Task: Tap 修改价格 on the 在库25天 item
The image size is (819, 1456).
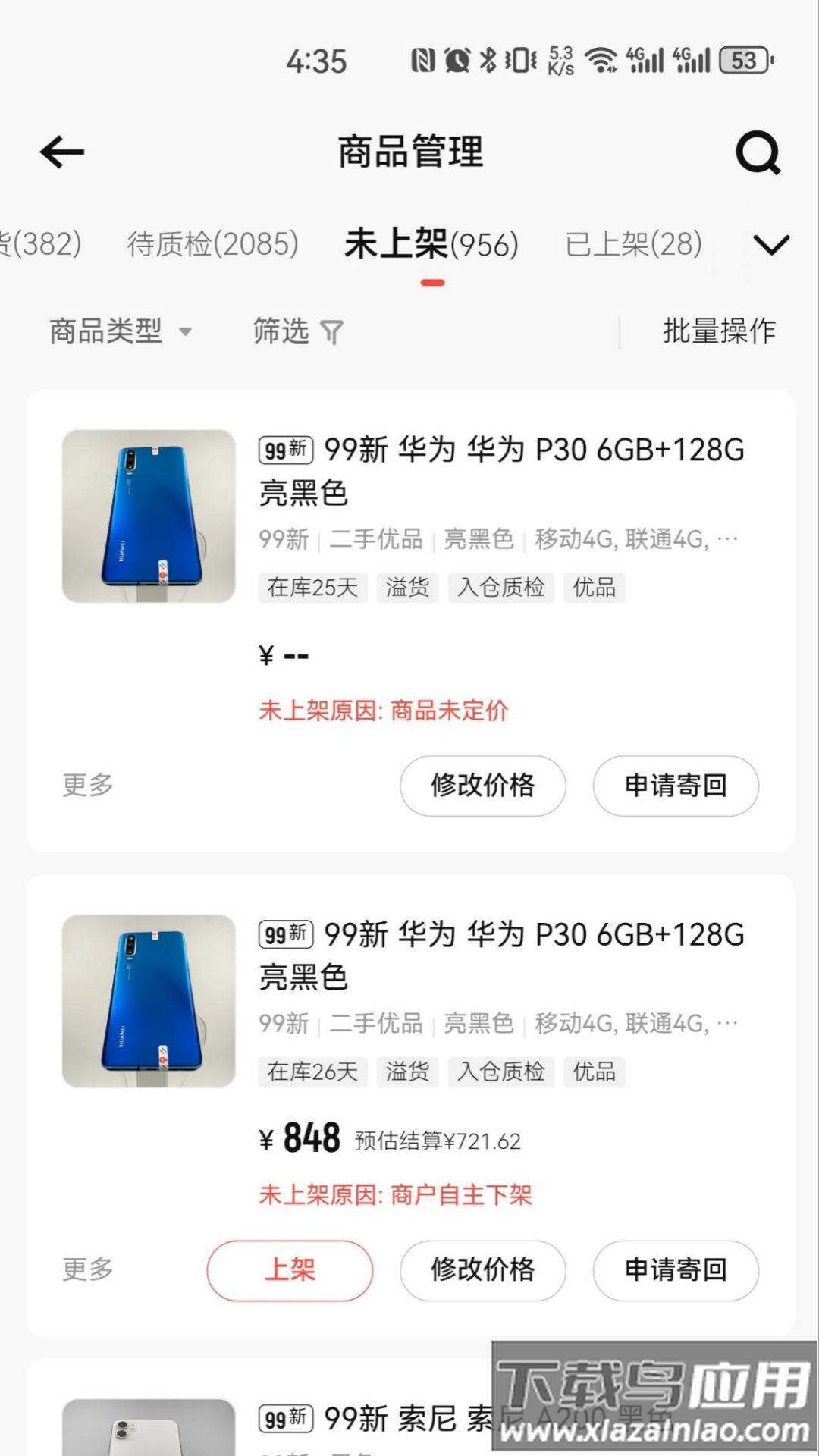Action: tap(482, 786)
